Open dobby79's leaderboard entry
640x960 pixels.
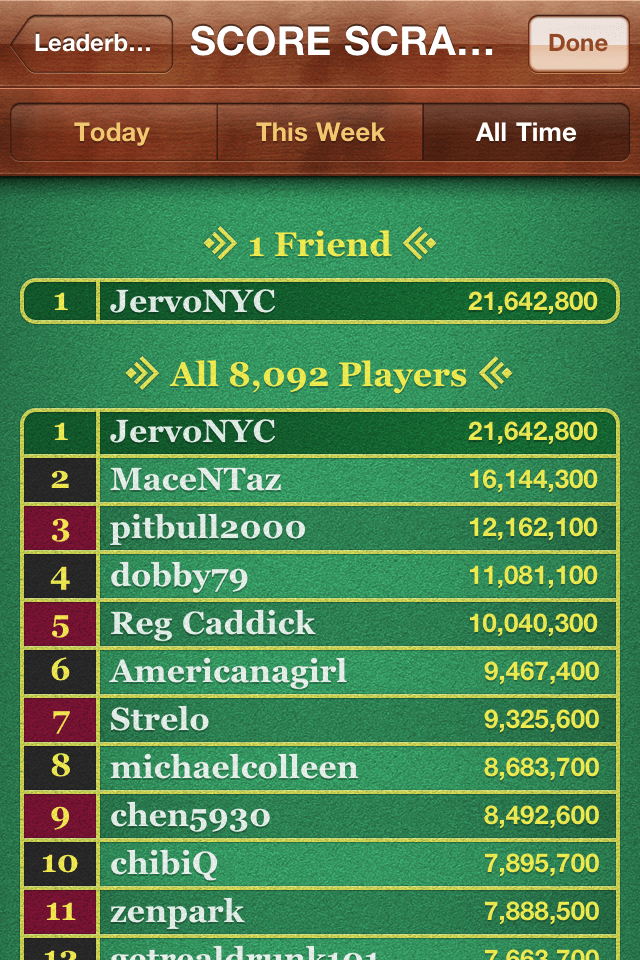tap(320, 575)
